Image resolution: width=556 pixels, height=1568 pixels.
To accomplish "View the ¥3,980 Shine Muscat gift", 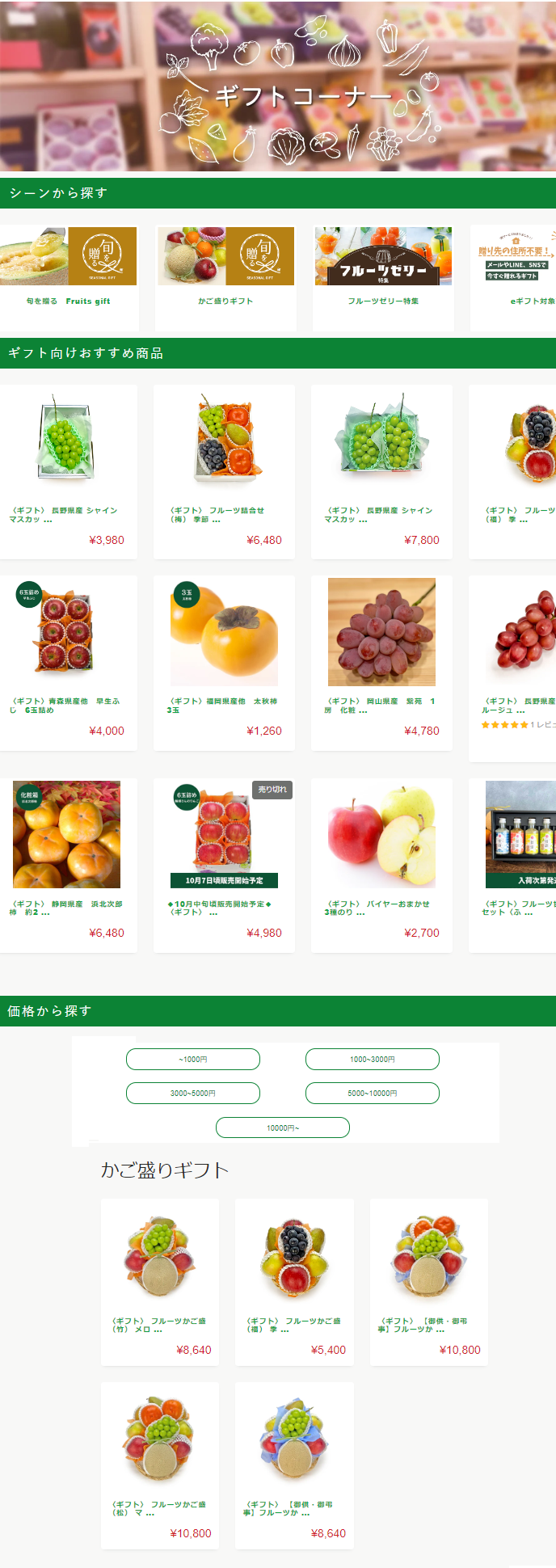I will click(67, 469).
